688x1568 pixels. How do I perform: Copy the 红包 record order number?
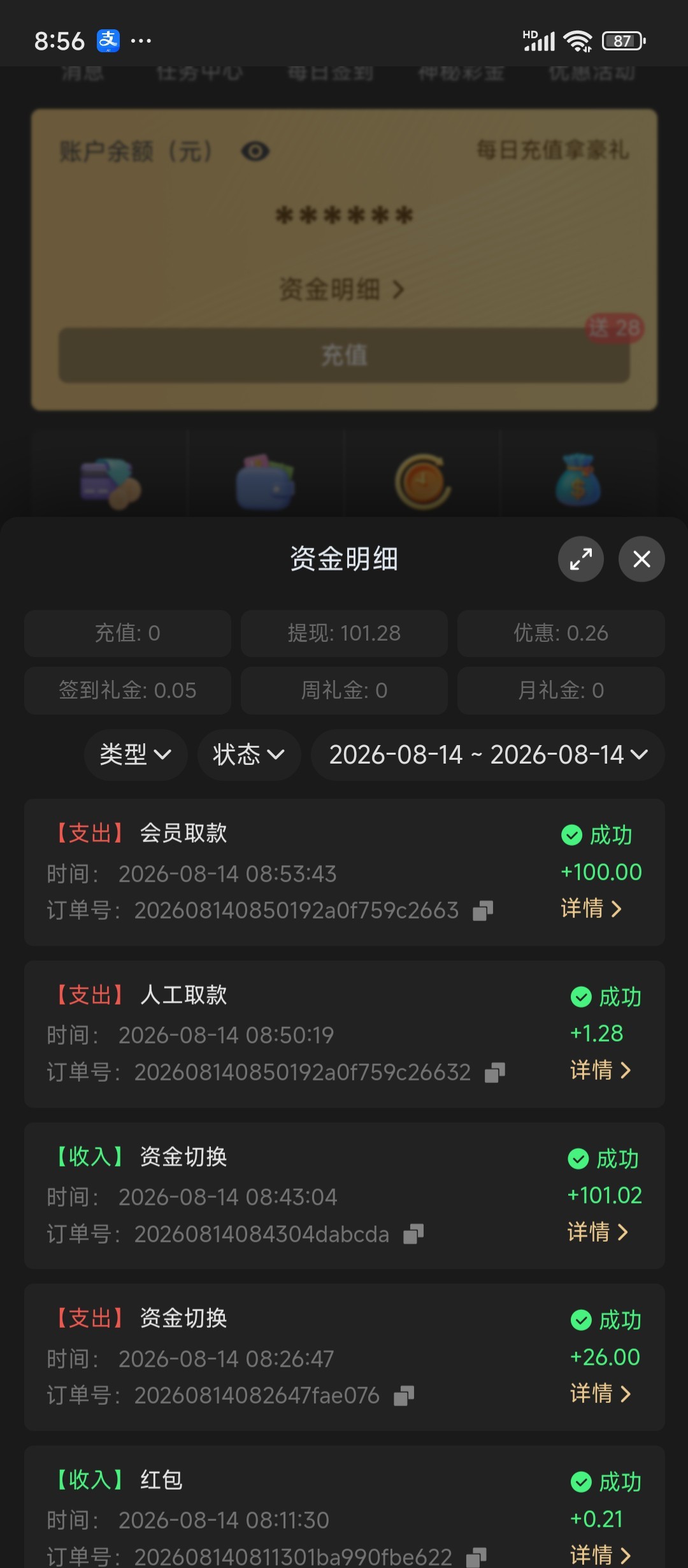(477, 1557)
